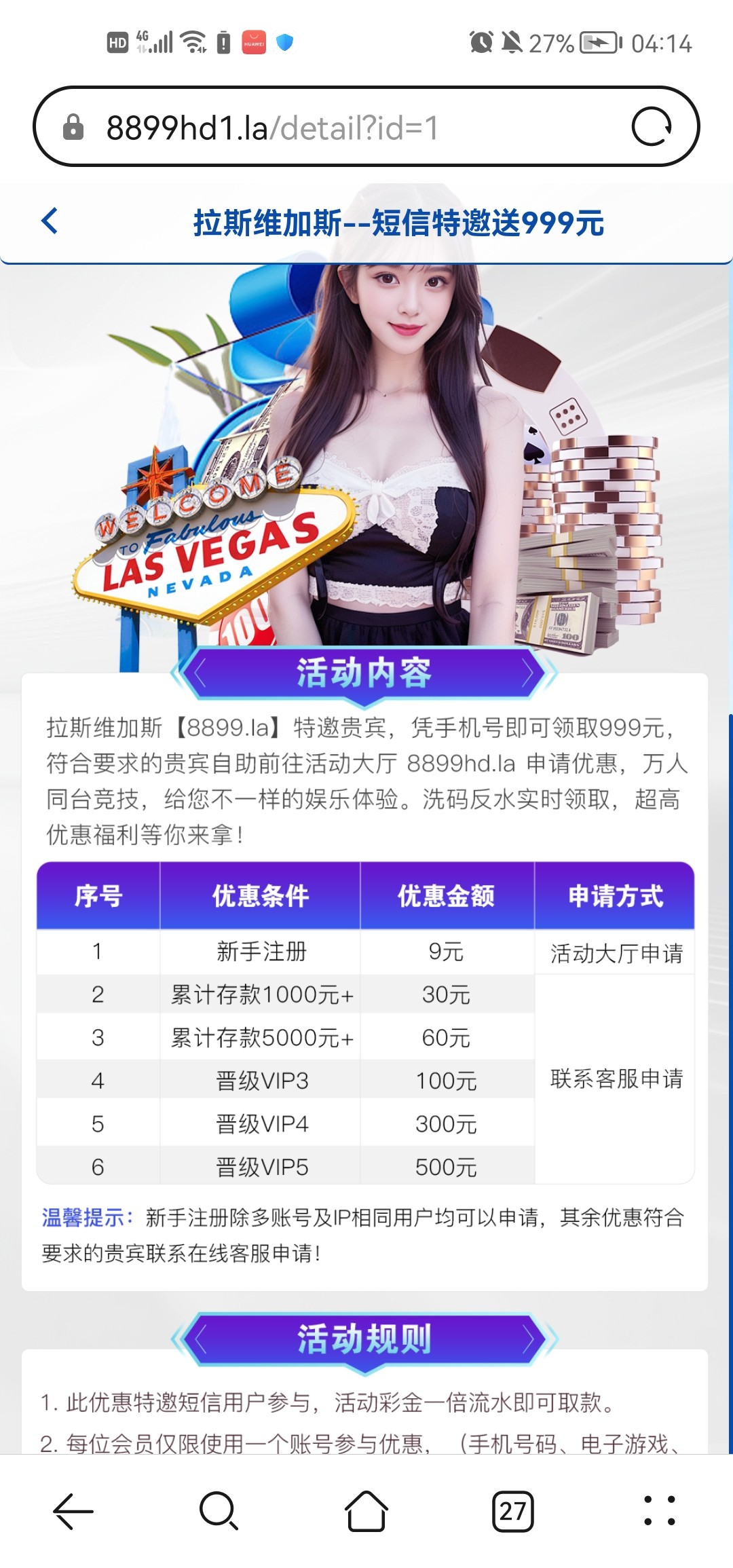Open the 27 tabs switcher

[512, 1511]
